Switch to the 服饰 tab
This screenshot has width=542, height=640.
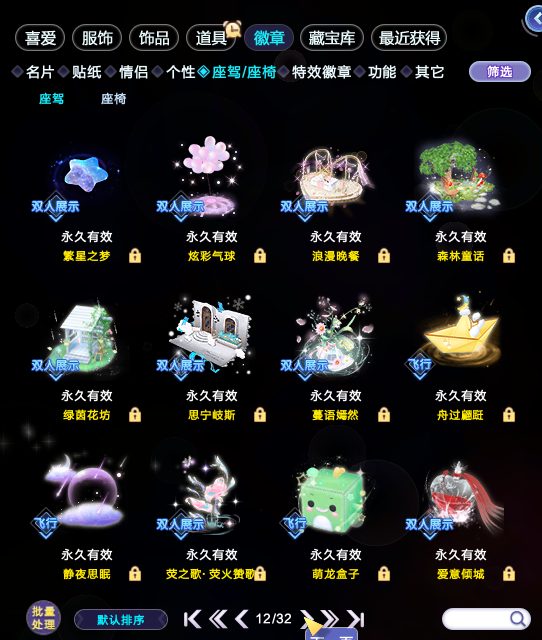click(97, 38)
